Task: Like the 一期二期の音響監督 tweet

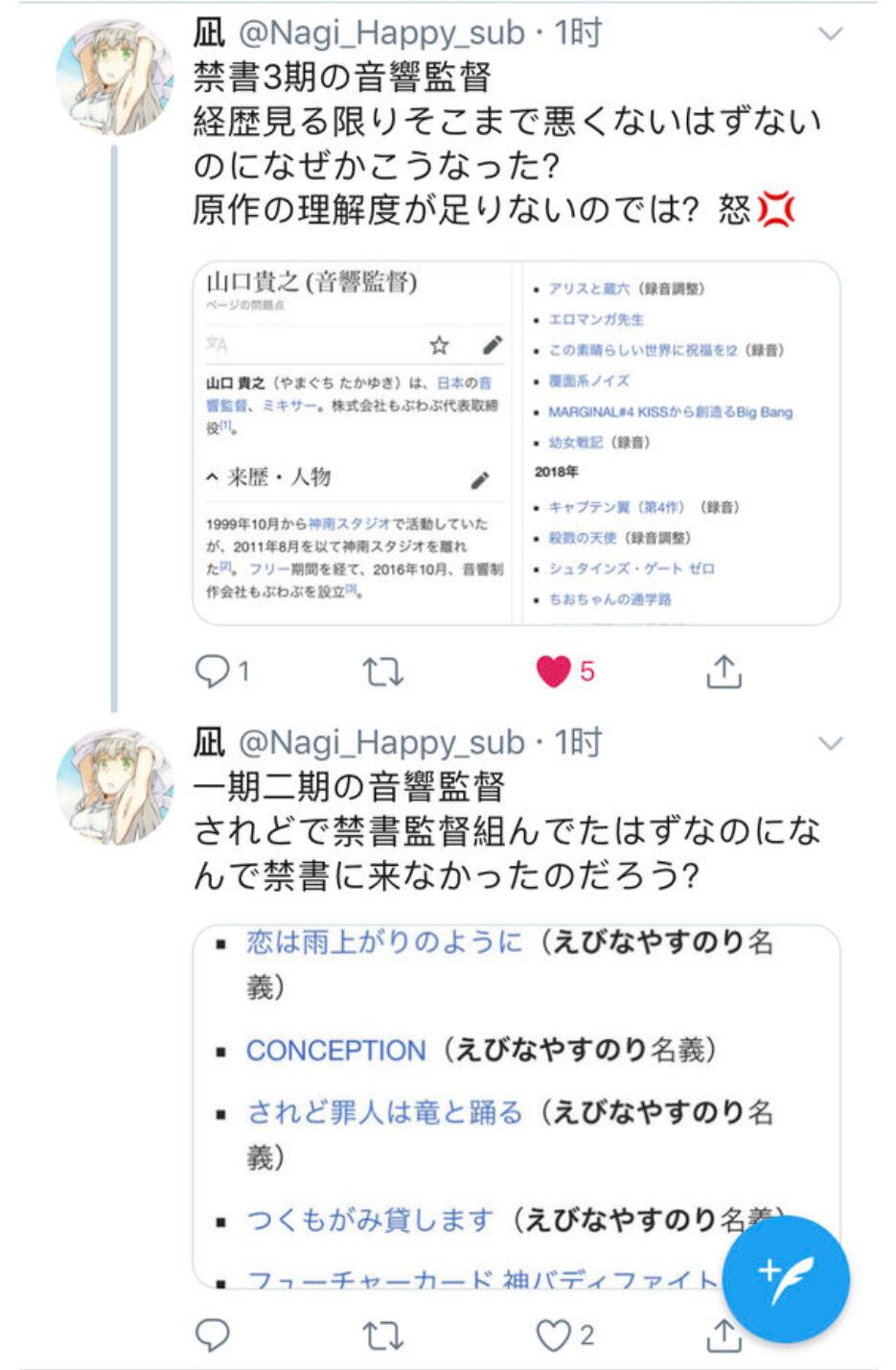Action: (x=553, y=1335)
